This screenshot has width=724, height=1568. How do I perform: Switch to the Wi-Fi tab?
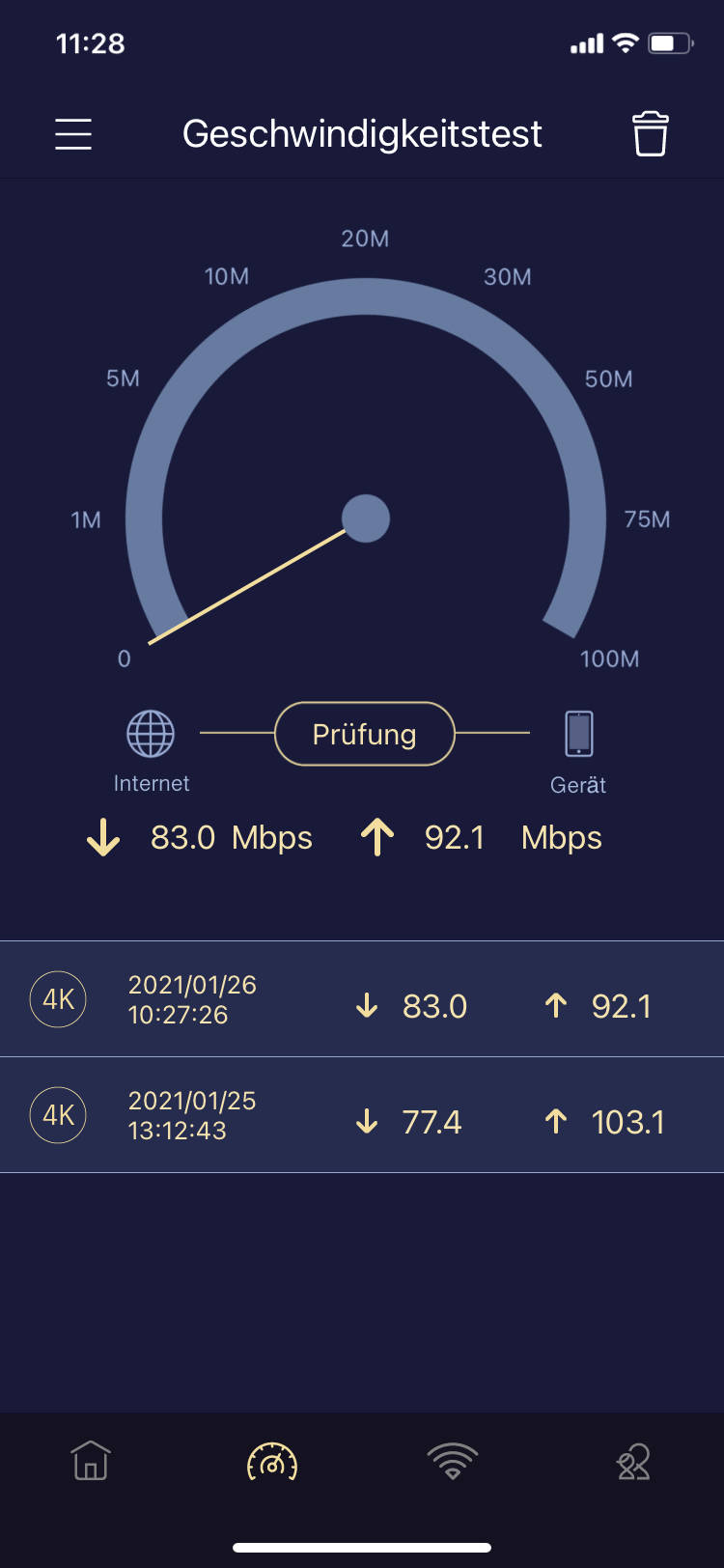click(x=453, y=1461)
